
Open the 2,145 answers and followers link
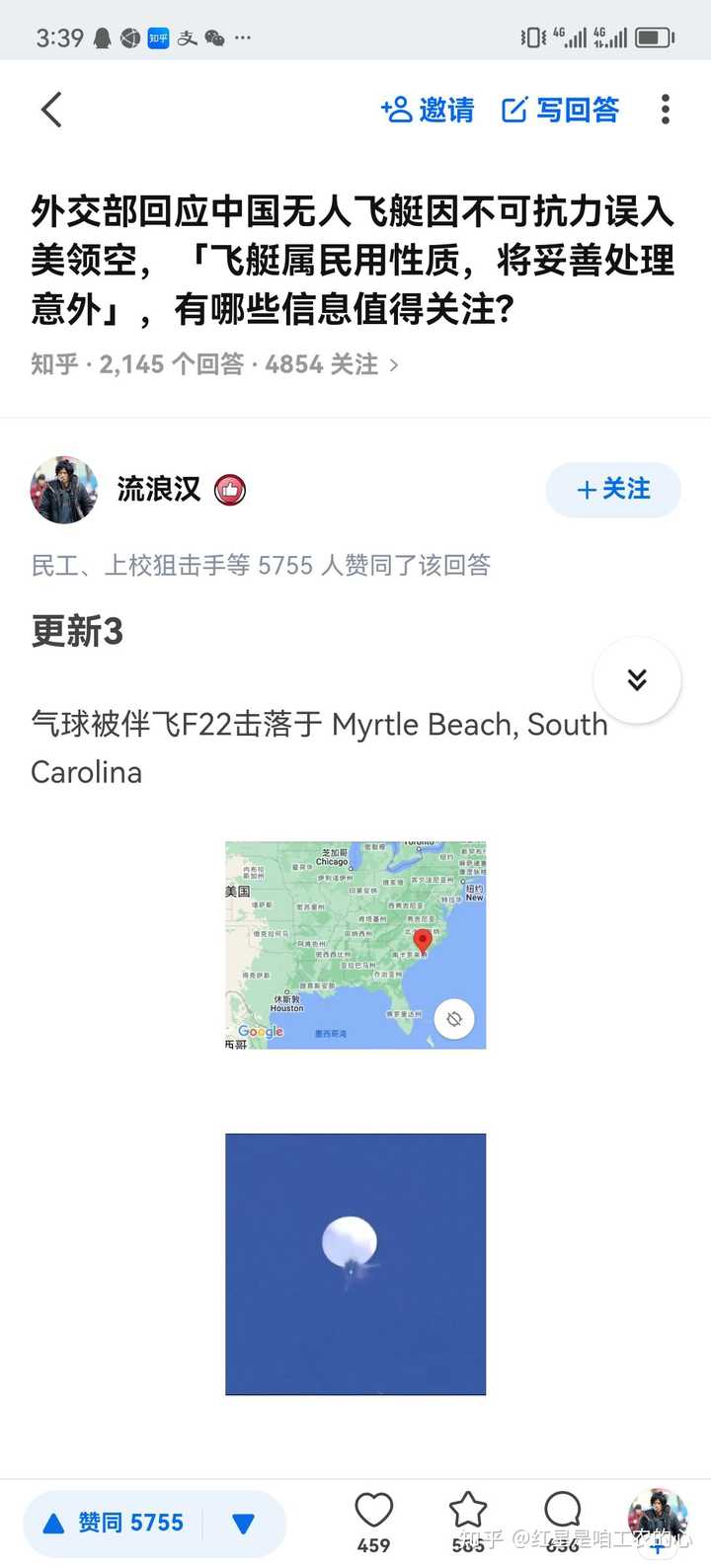pos(214,364)
